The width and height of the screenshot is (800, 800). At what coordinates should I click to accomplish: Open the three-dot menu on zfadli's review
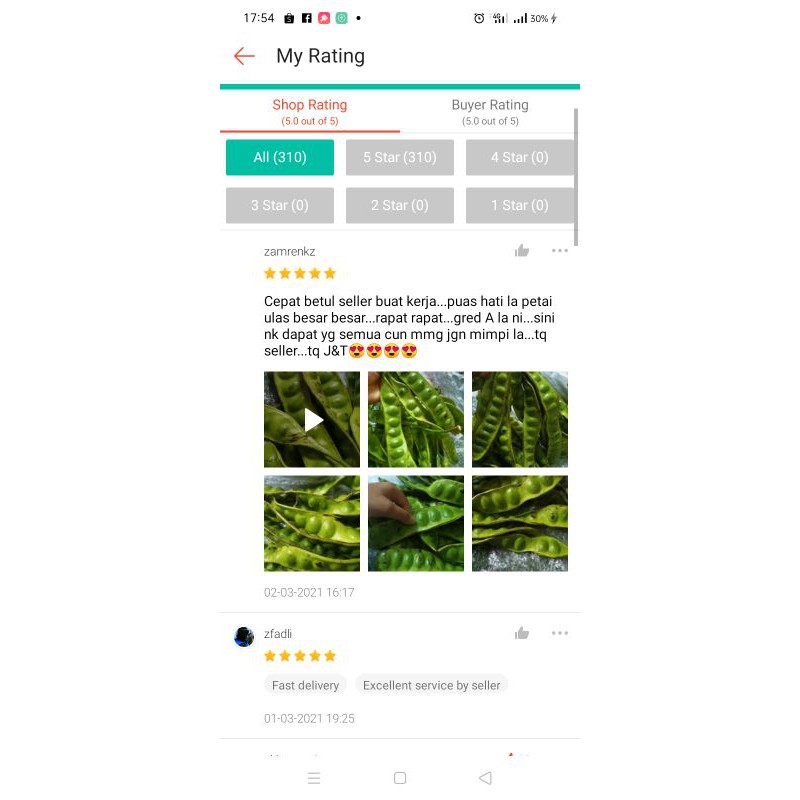560,633
